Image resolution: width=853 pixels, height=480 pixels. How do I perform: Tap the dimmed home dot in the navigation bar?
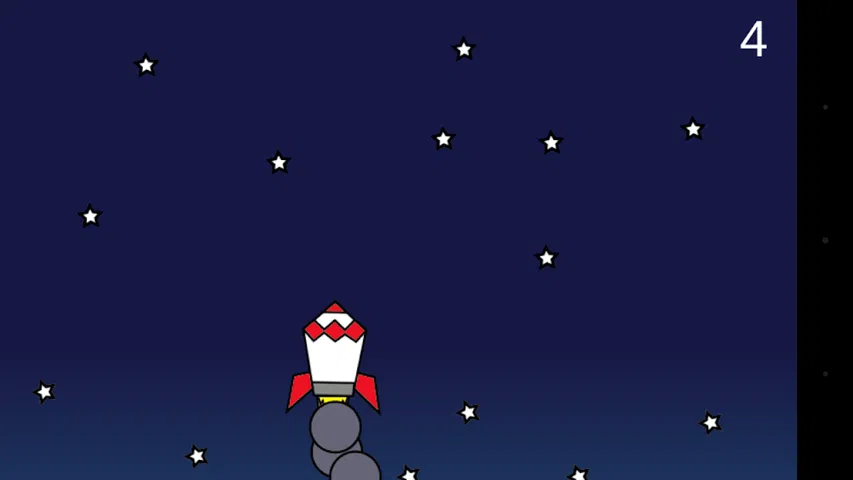pos(825,240)
